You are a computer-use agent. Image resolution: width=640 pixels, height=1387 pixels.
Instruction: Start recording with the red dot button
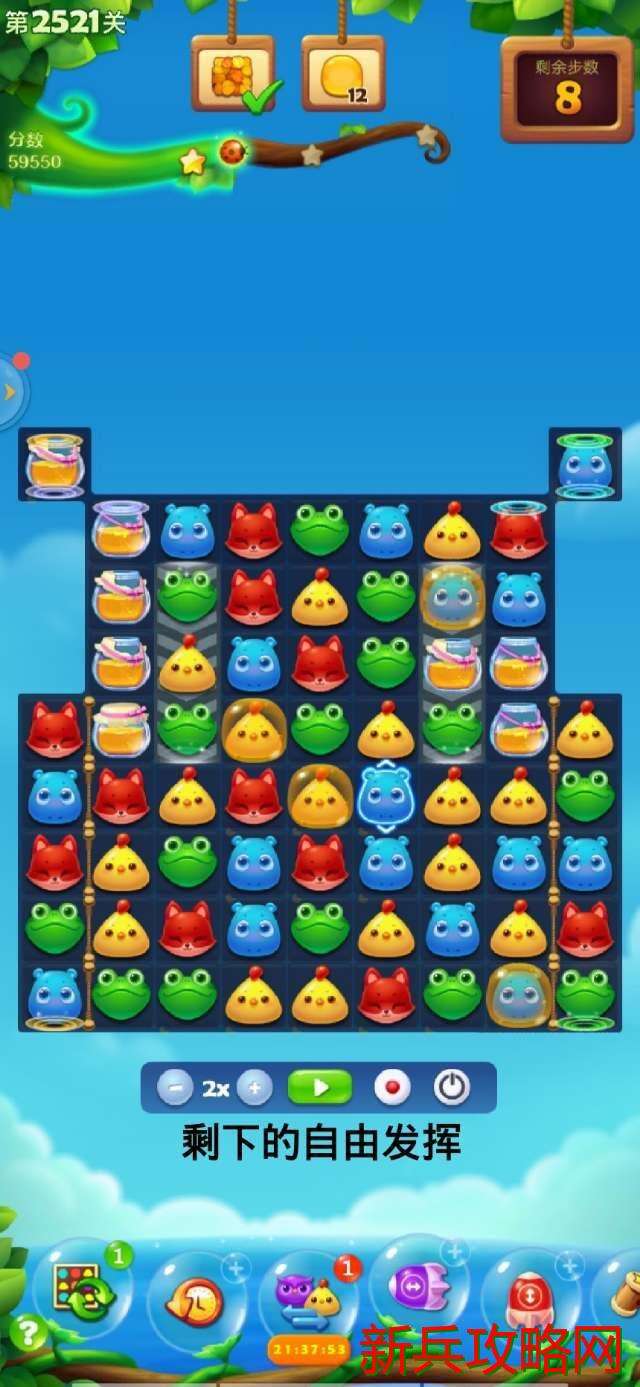pyautogui.click(x=392, y=1087)
